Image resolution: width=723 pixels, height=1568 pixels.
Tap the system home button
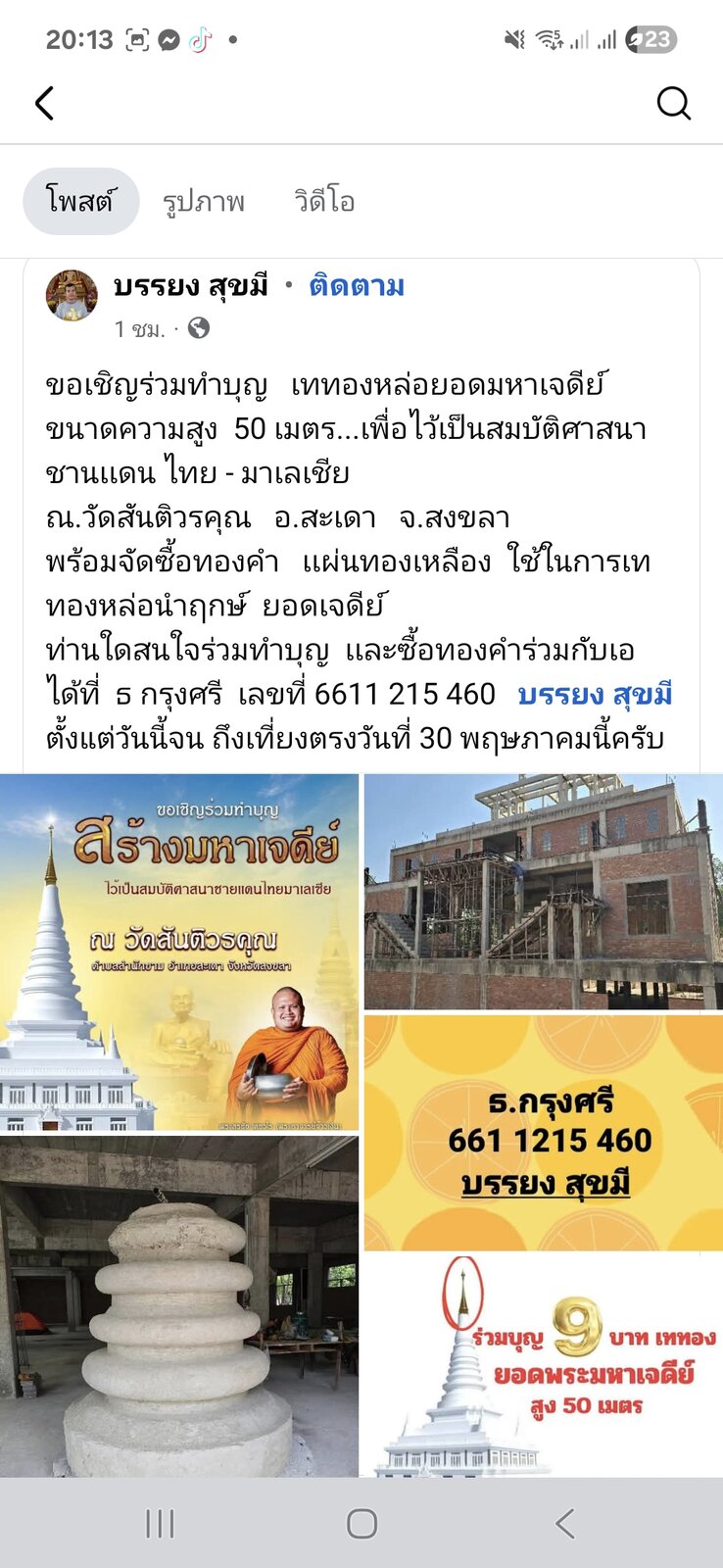tap(361, 1523)
